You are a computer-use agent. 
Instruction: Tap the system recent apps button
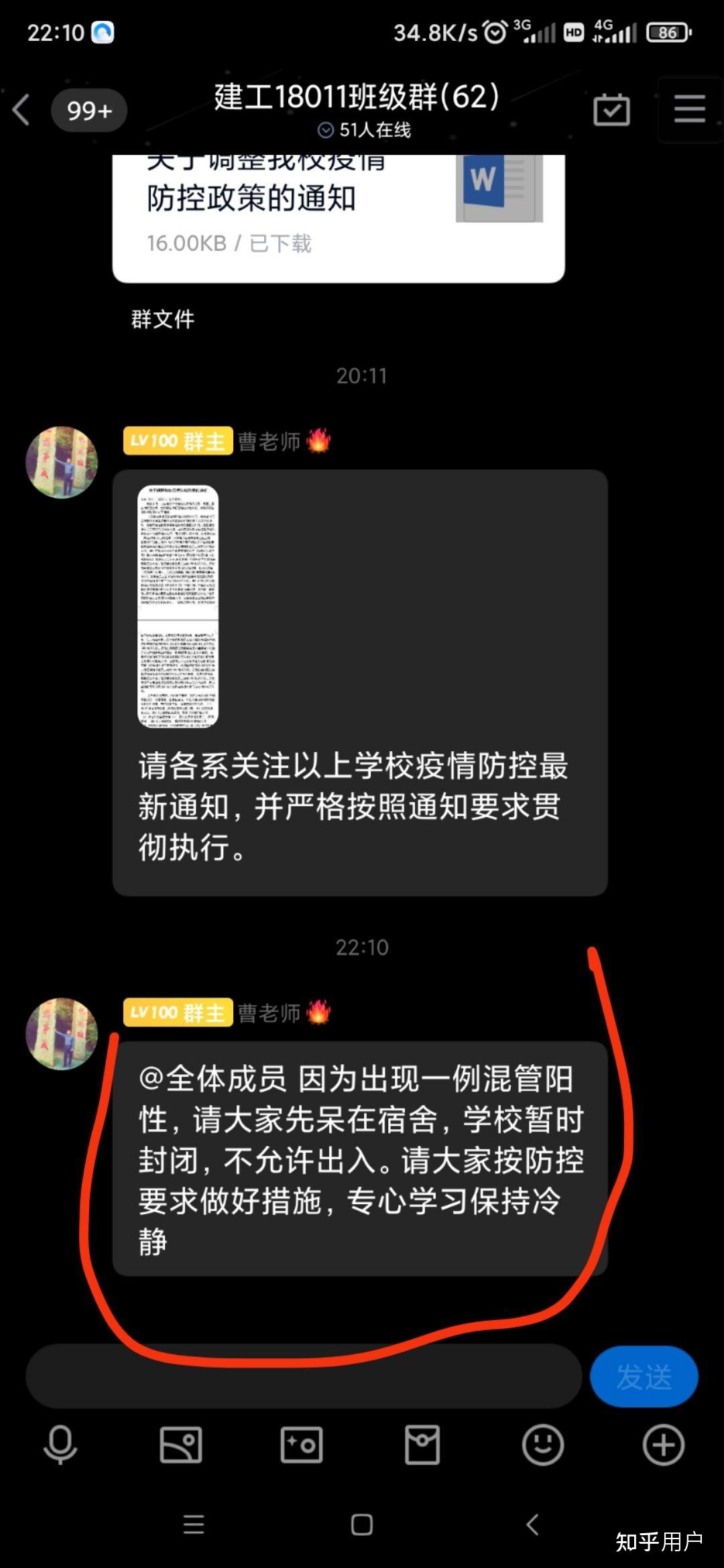194,1524
